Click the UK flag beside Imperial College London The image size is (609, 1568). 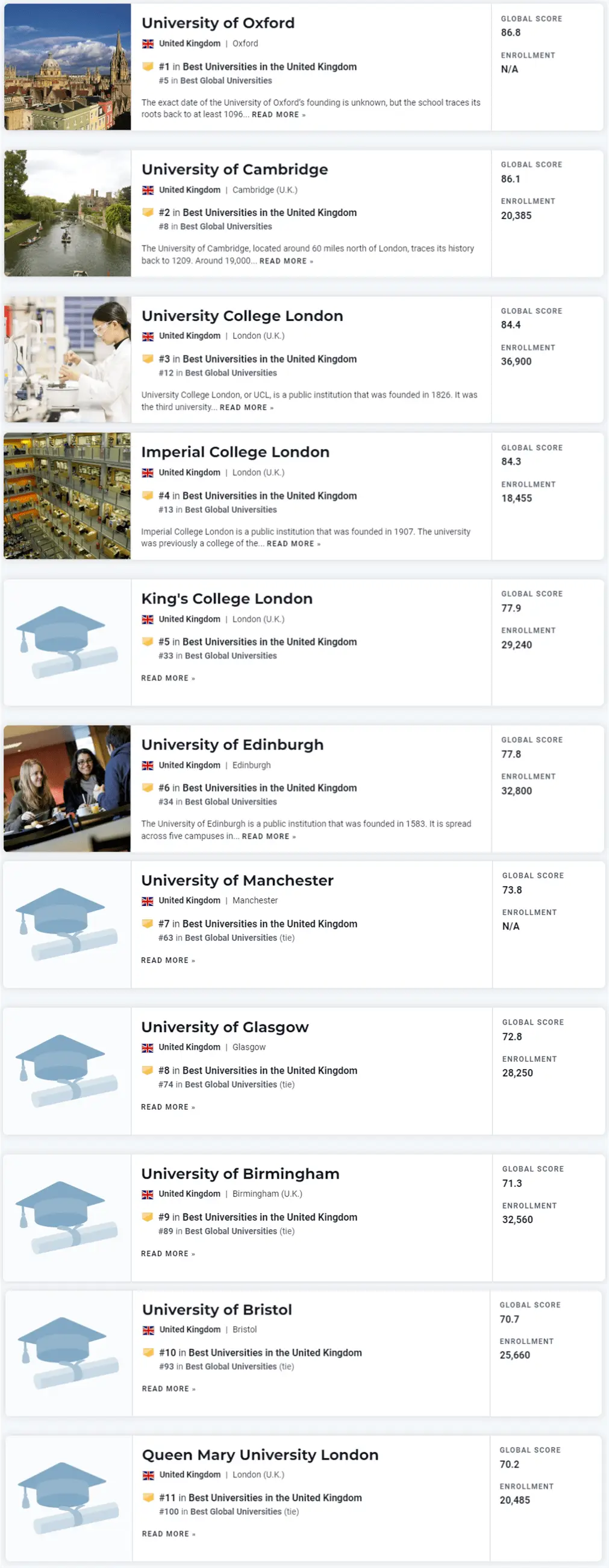148,473
